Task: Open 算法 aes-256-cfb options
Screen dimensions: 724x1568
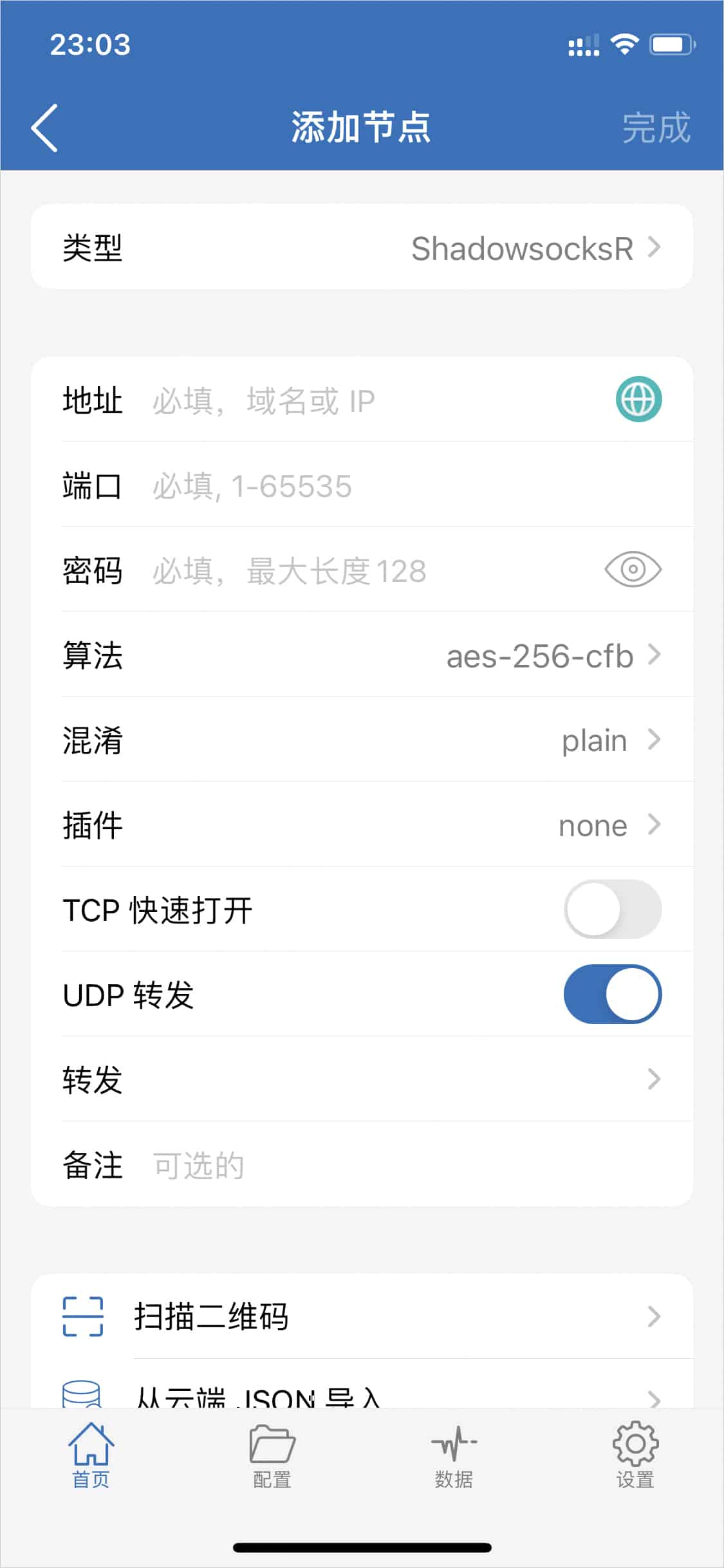Action: point(362,656)
